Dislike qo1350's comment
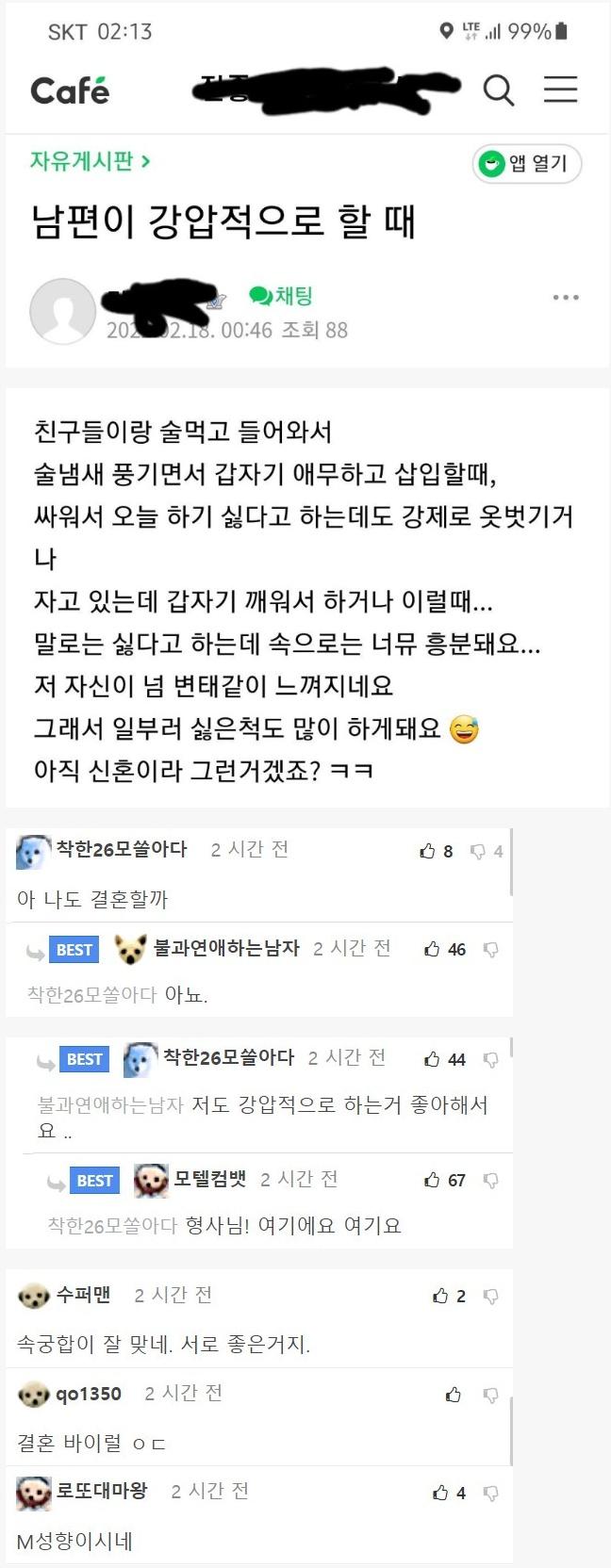 (490, 1395)
